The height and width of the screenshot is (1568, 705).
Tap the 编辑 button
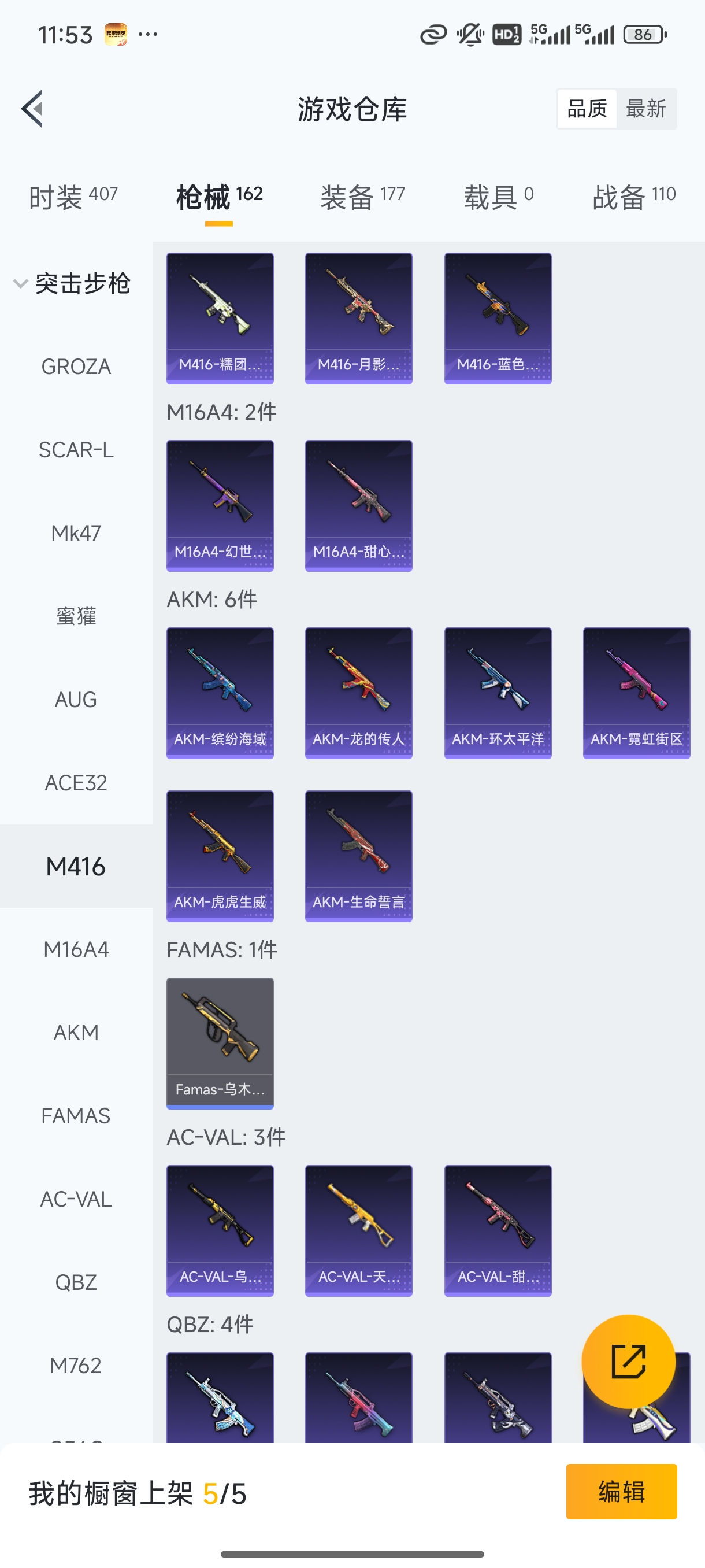pyautogui.click(x=621, y=1492)
